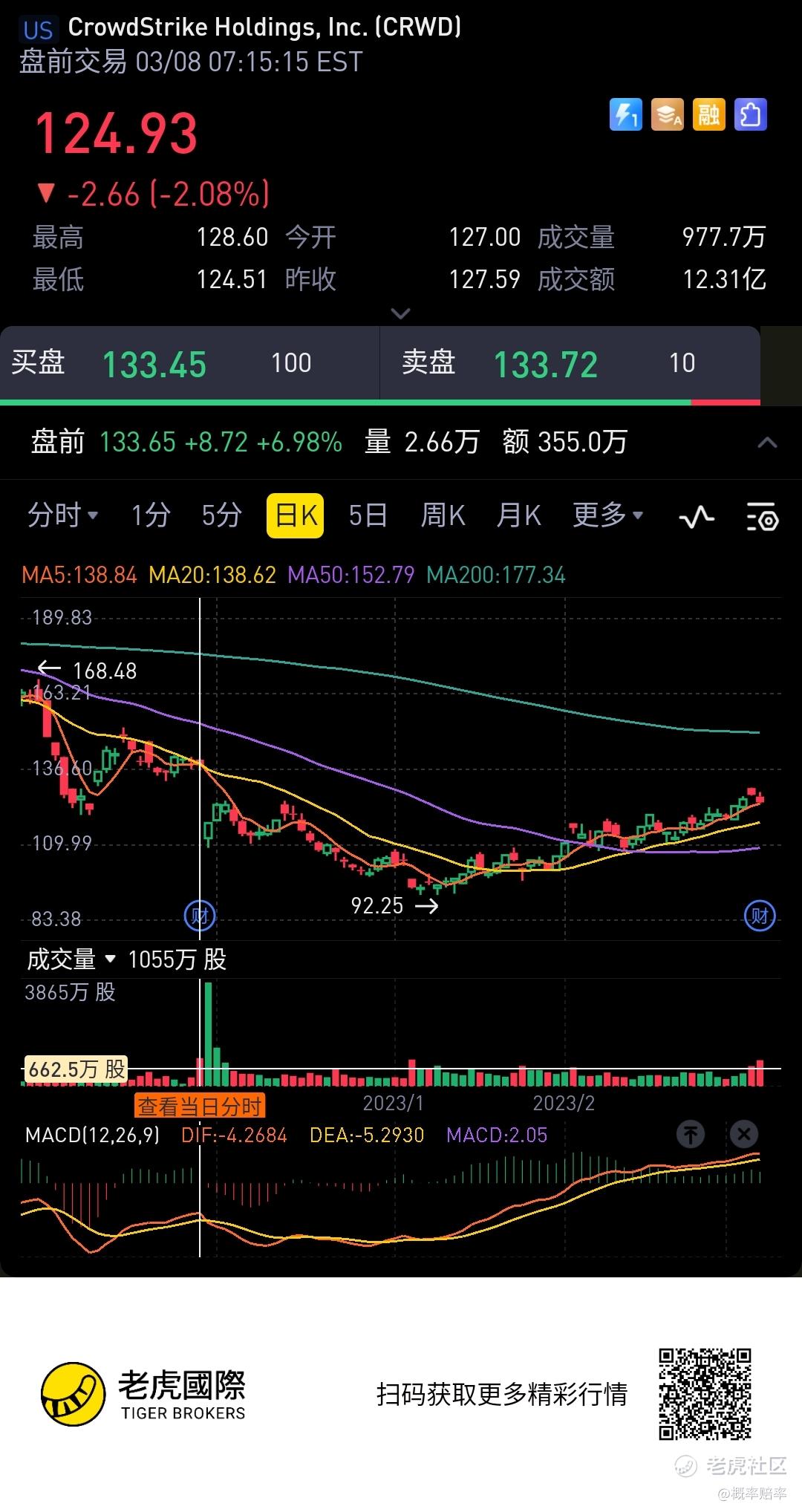Image resolution: width=802 pixels, height=1512 pixels.
Task: Tap the 买盘 bid price 133.45
Action: pyautogui.click(x=154, y=364)
